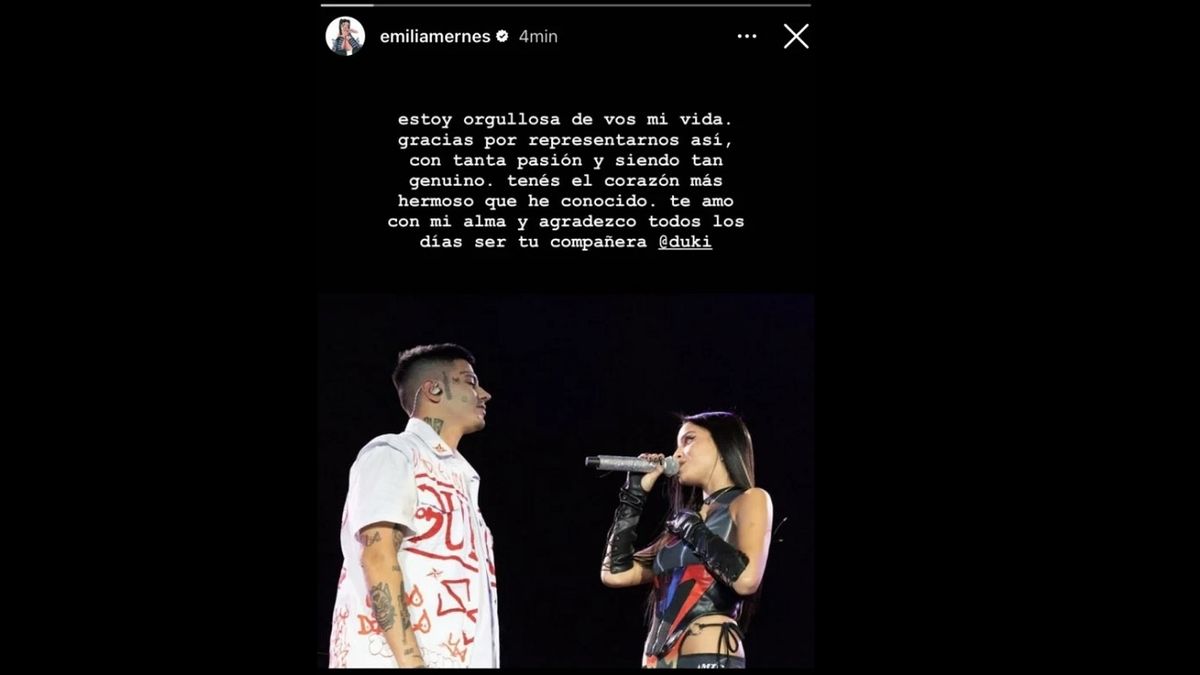The width and height of the screenshot is (1200, 675).
Task: Open the three-dot story options menu
Action: 747,37
